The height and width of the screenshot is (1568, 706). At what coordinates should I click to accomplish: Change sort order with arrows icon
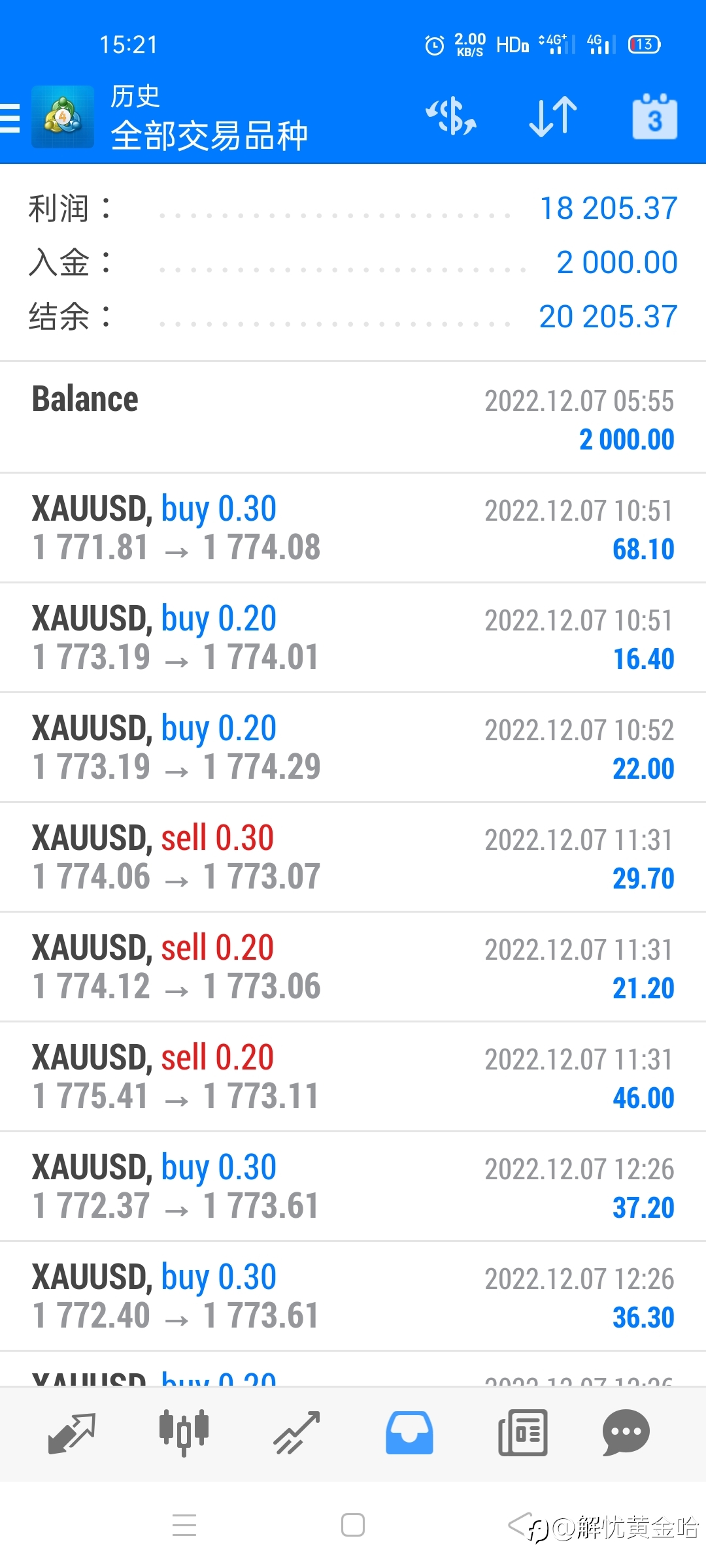pyautogui.click(x=553, y=117)
